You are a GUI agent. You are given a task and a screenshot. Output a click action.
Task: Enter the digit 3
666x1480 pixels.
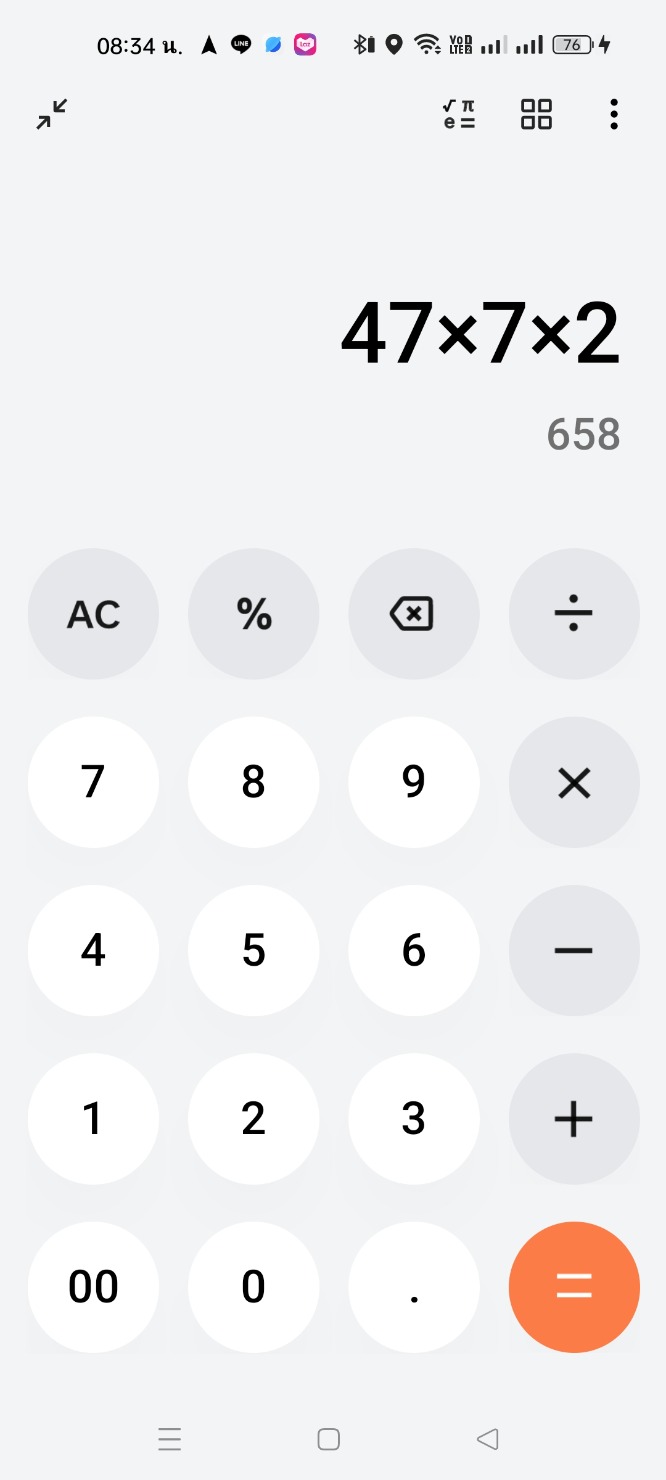tap(413, 1118)
